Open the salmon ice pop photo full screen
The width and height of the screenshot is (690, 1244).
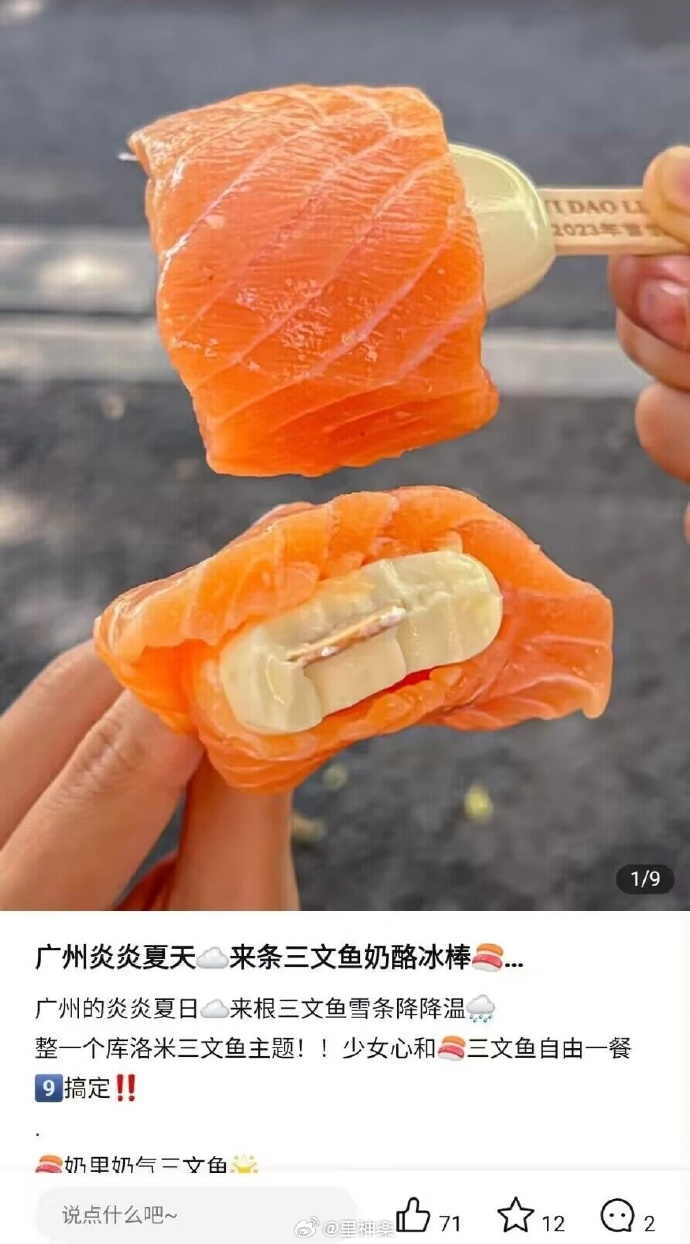(x=345, y=450)
